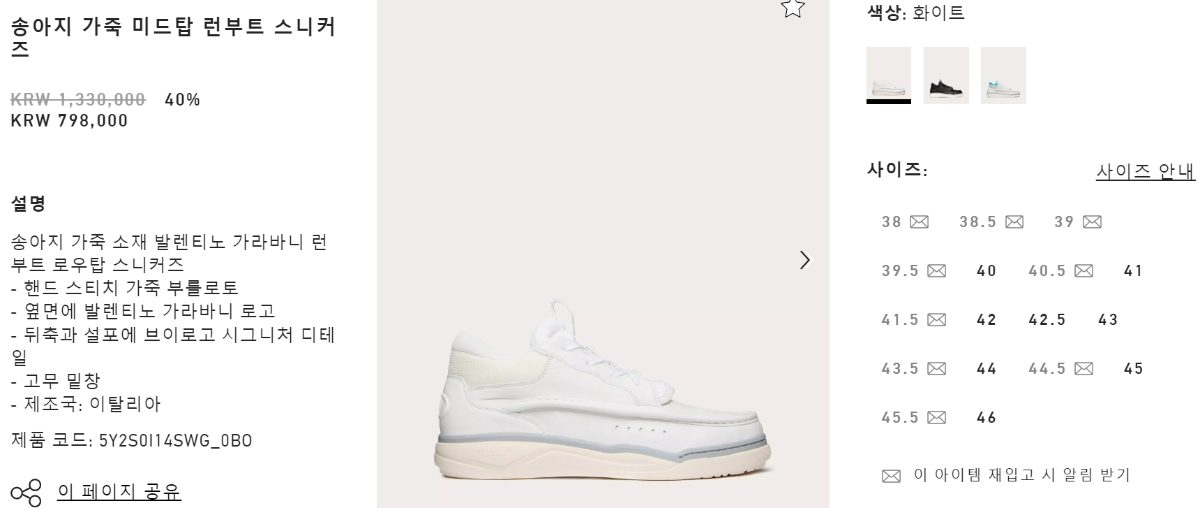Pick the white and blue color swatch
The height and width of the screenshot is (508, 1200).
[1003, 75]
